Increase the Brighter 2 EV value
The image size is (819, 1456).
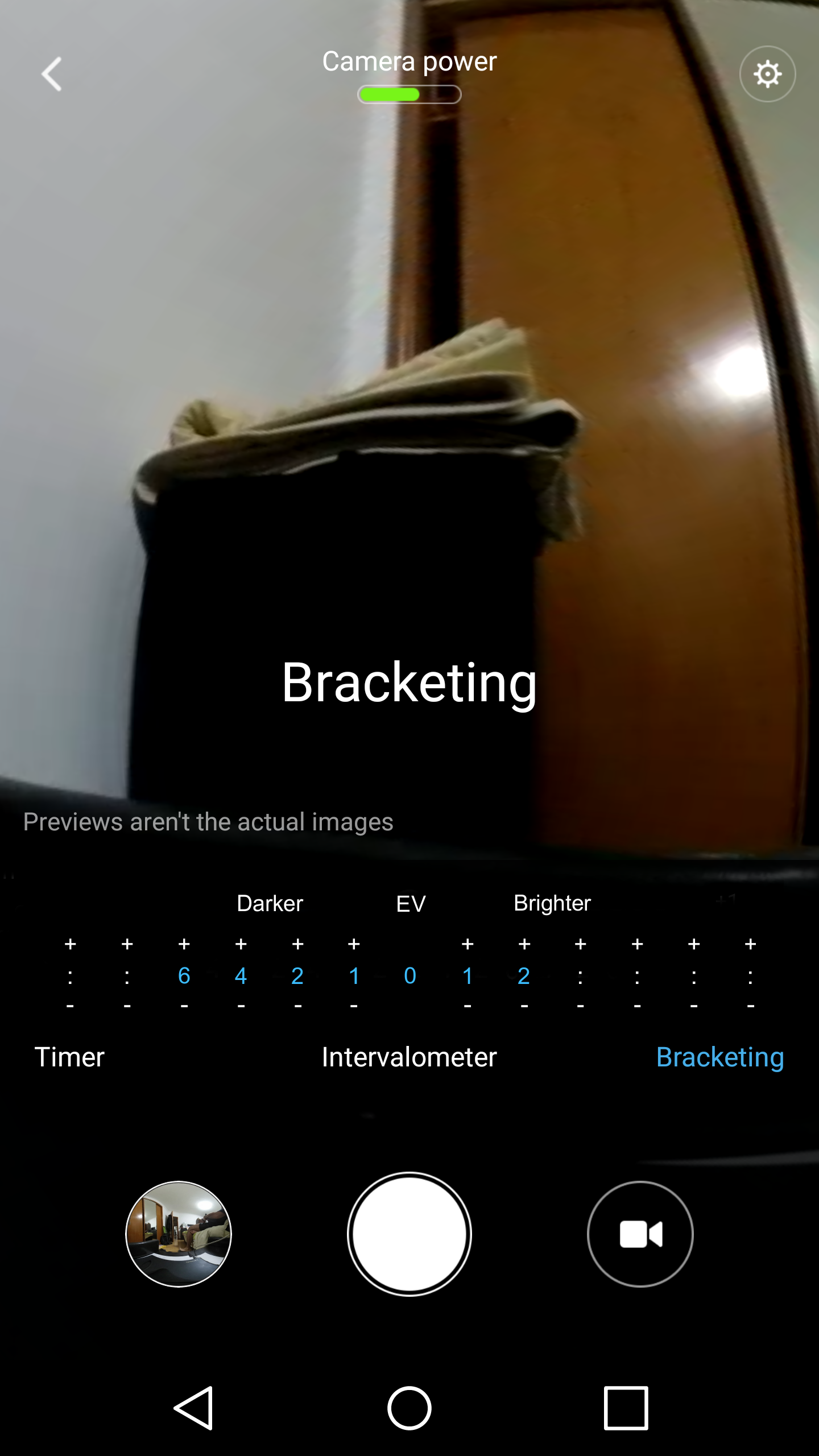524,945
